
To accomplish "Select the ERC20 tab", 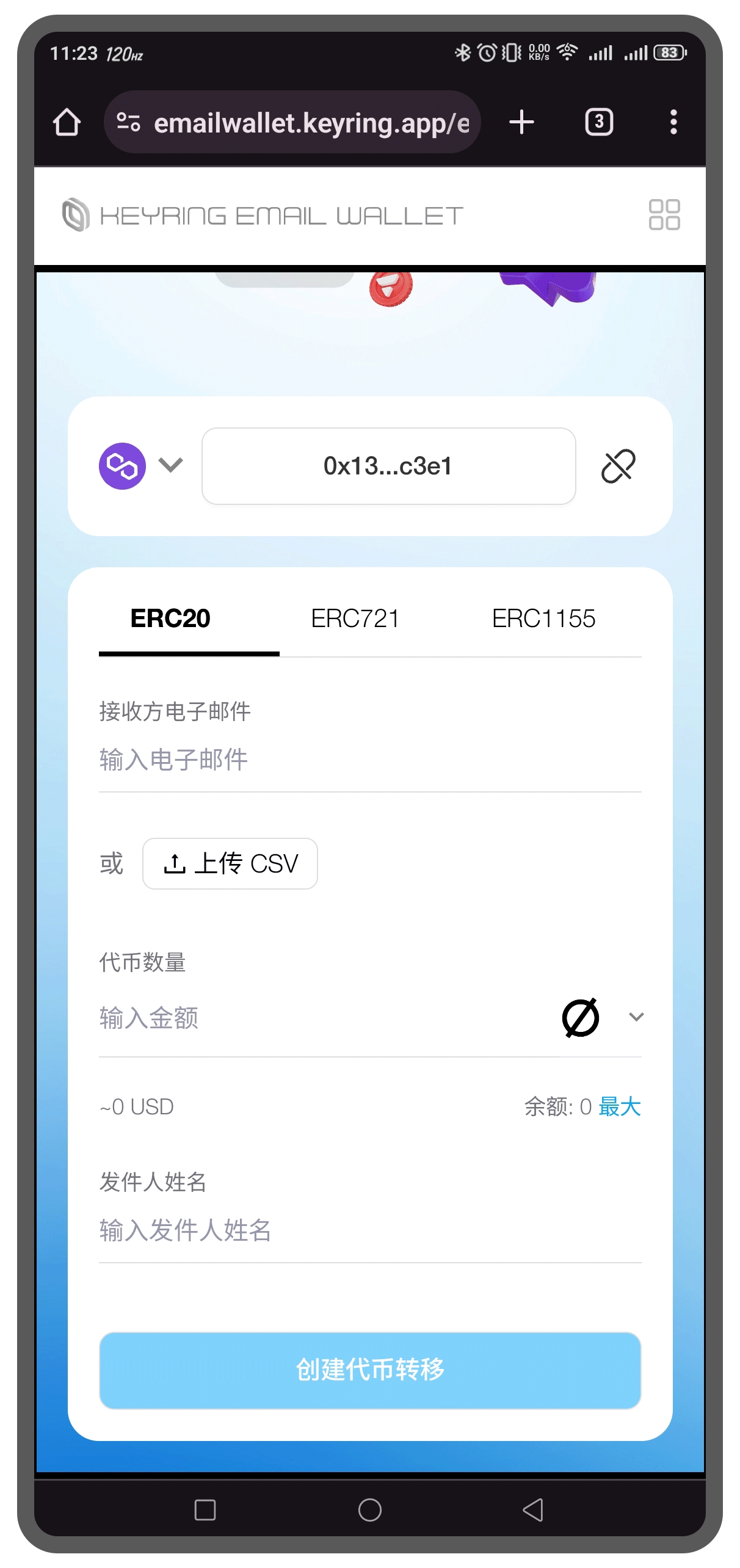I will 170,619.
